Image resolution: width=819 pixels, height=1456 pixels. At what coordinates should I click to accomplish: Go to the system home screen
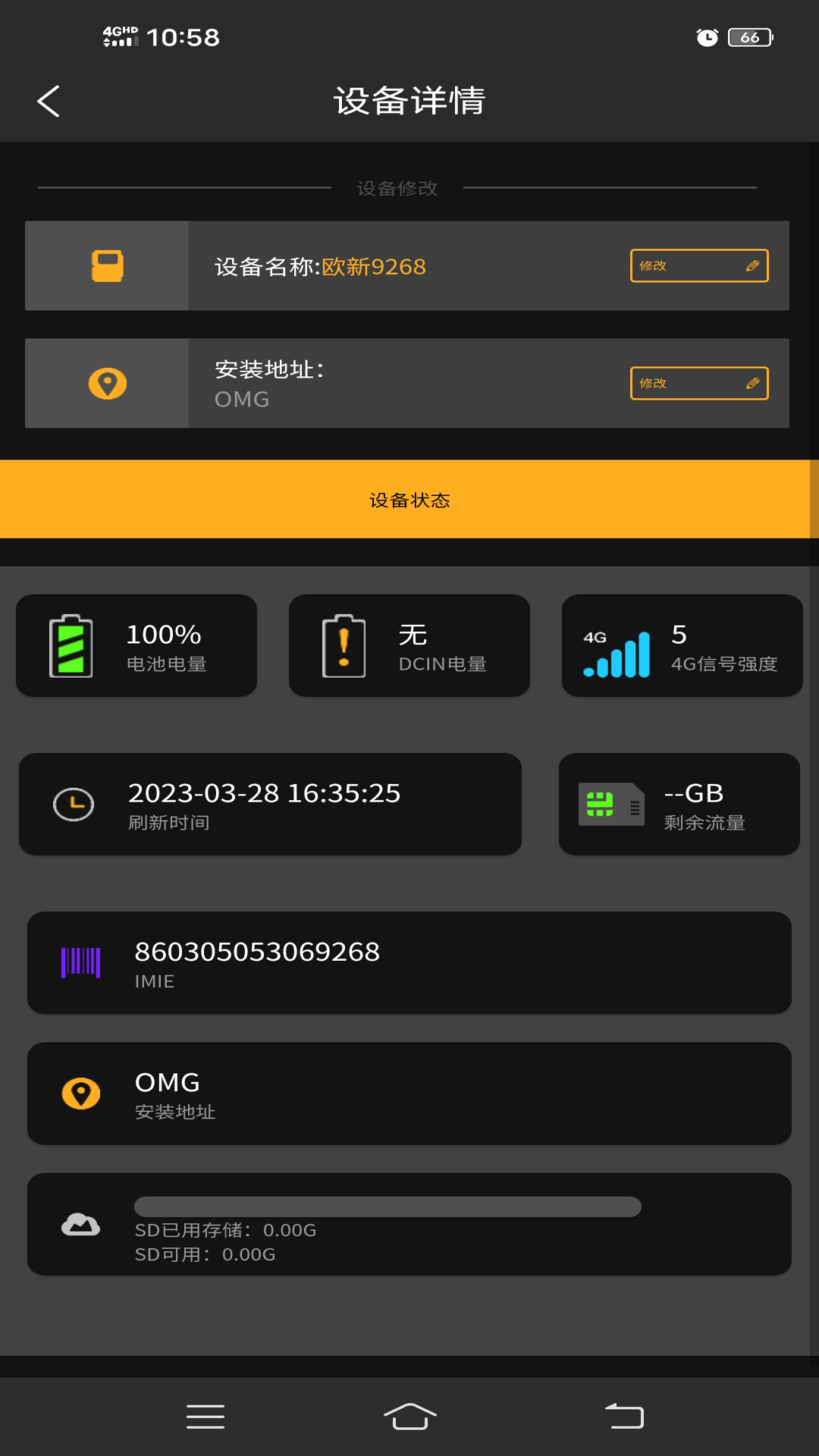409,1416
